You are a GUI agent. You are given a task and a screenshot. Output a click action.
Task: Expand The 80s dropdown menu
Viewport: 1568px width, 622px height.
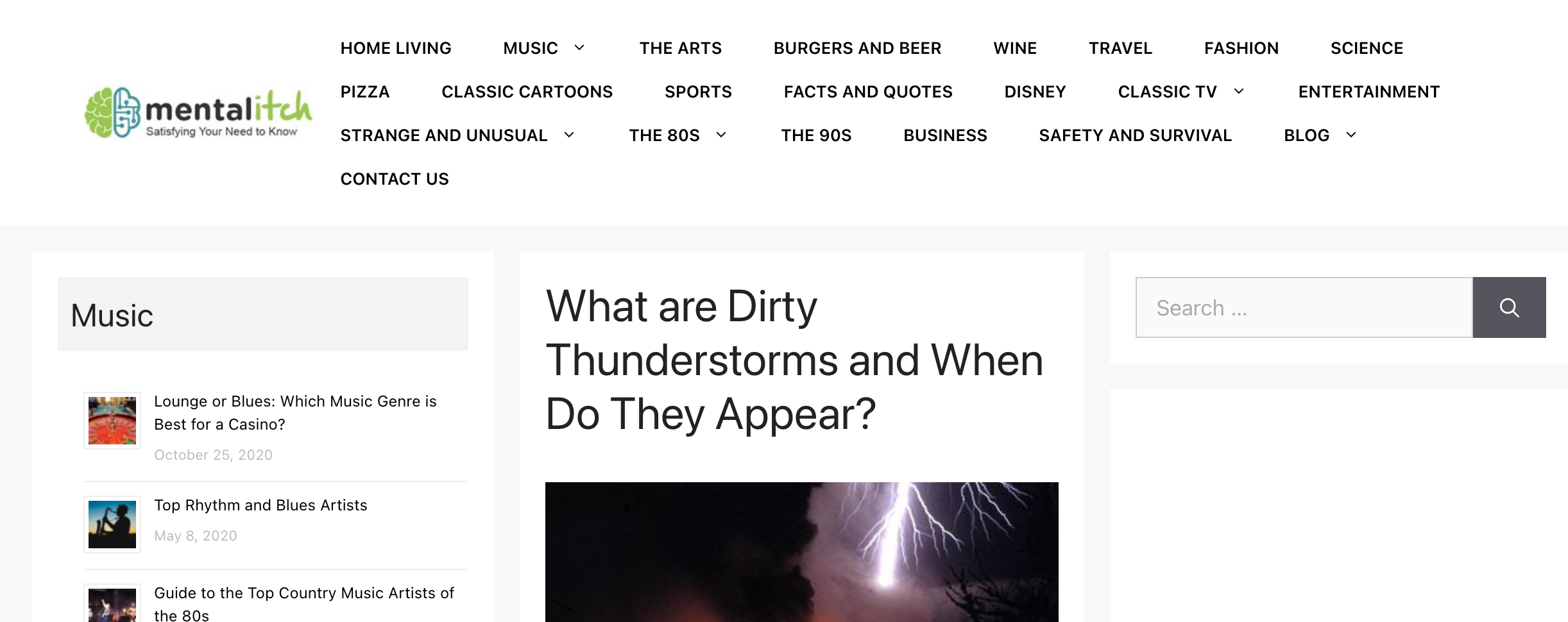pyautogui.click(x=721, y=135)
